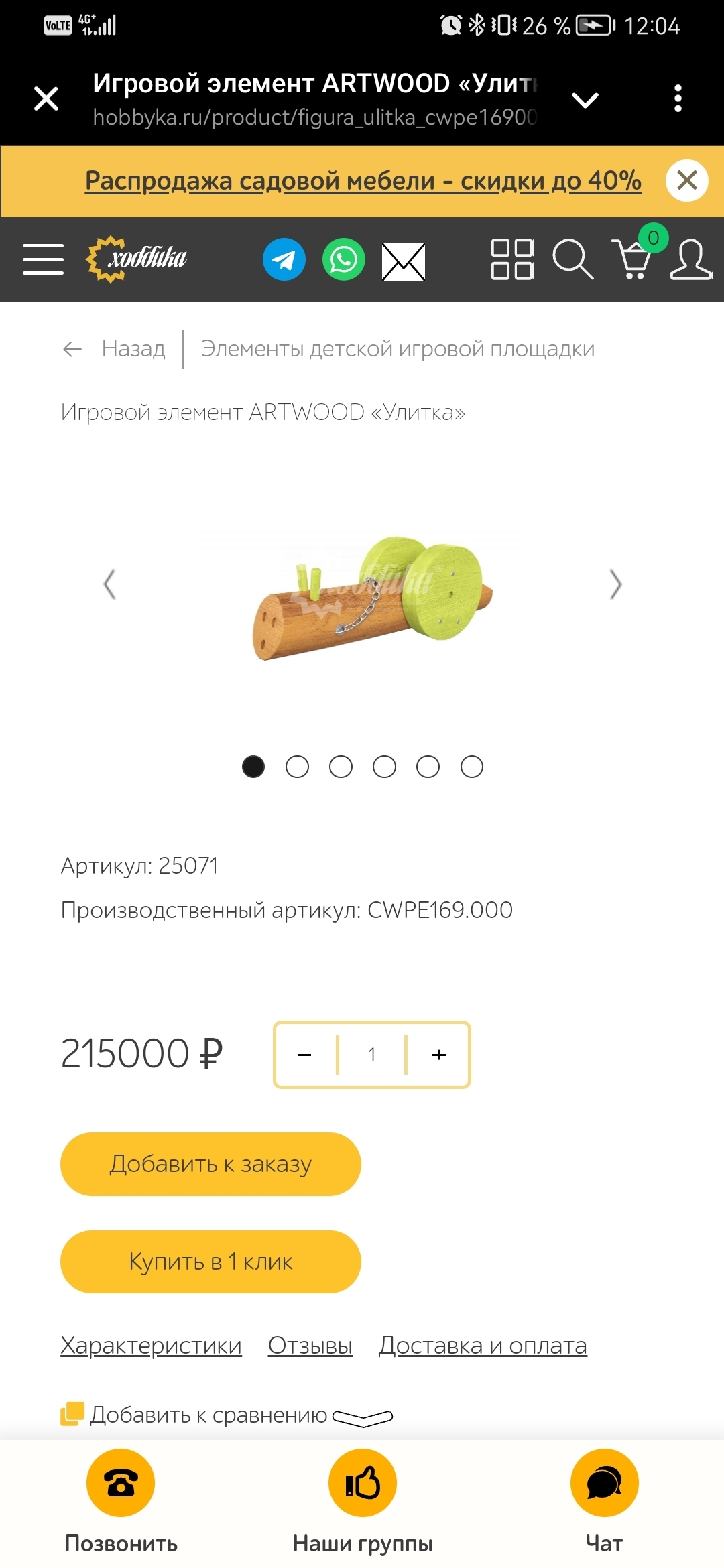Screen dimensions: 724x1568
Task: Open Доставка и оплата link
Action: (483, 1345)
